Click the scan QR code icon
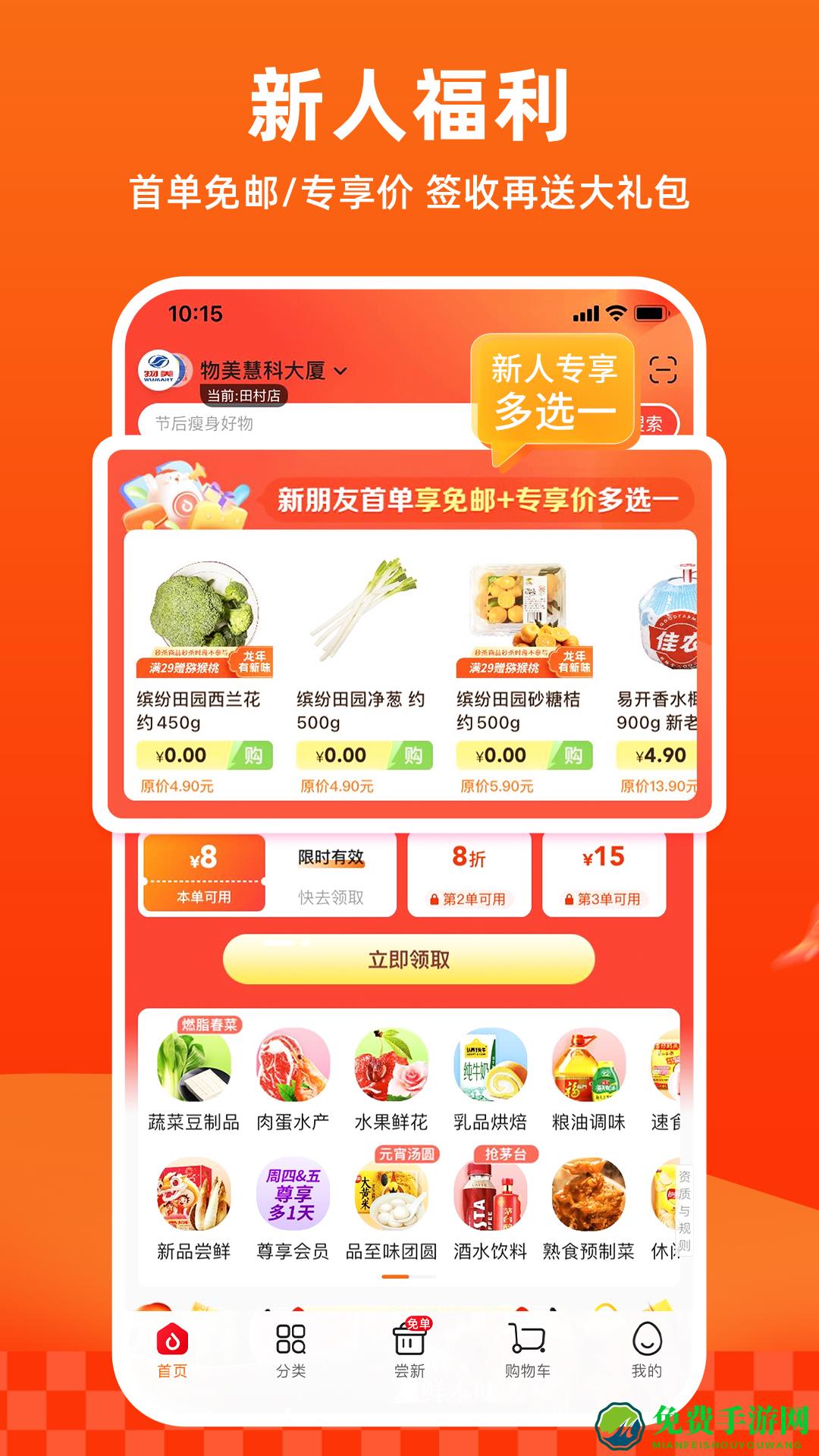Screen dimensions: 819x1456 click(662, 369)
